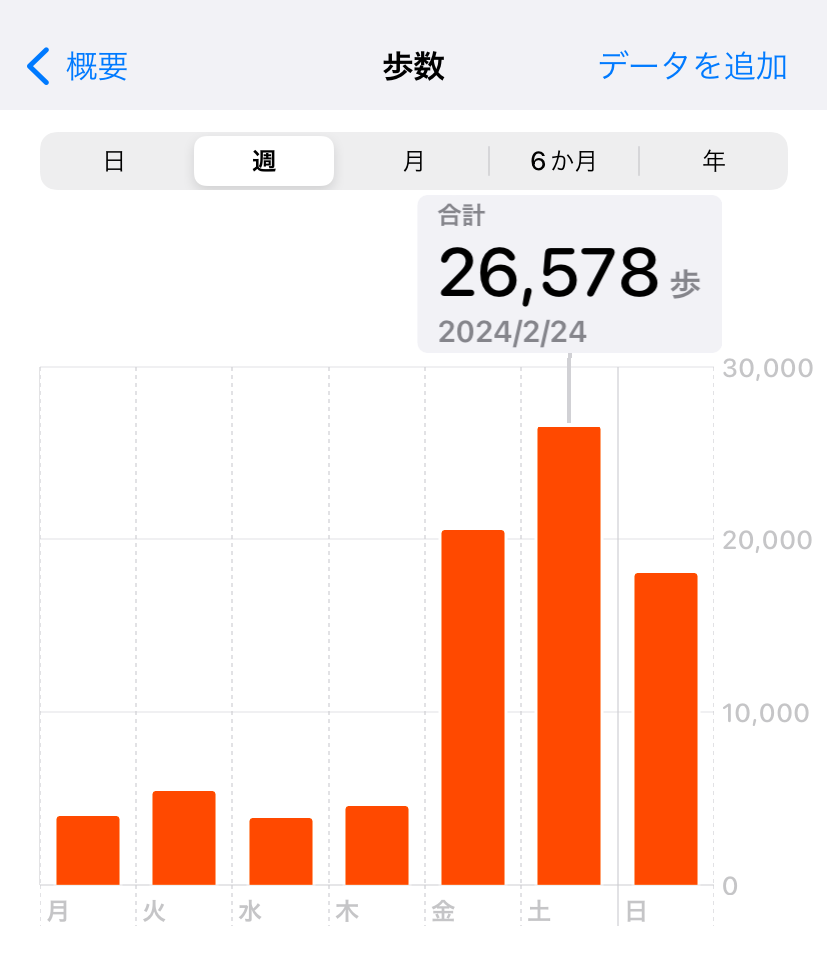Switch to the 月 view
The width and height of the screenshot is (827, 960).
(413, 161)
